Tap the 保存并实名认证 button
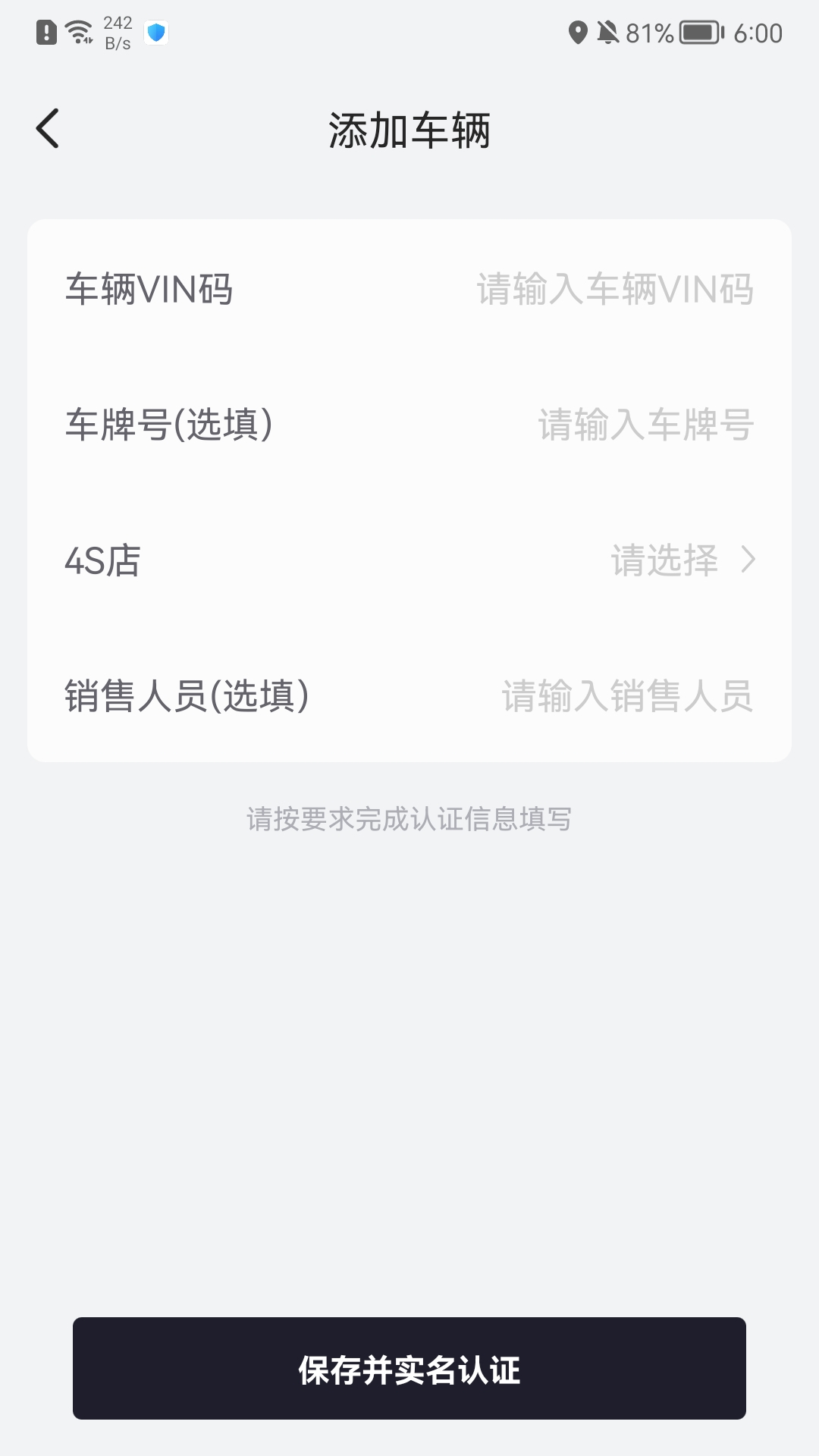This screenshot has width=819, height=1456. [409, 1369]
